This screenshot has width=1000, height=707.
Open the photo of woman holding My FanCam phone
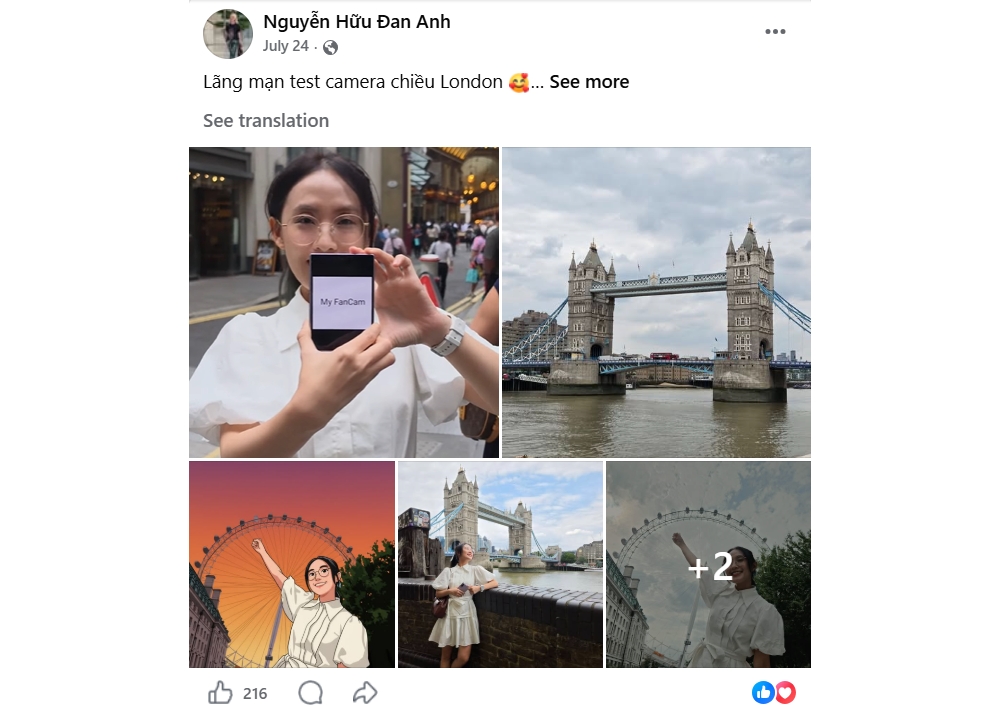point(344,302)
